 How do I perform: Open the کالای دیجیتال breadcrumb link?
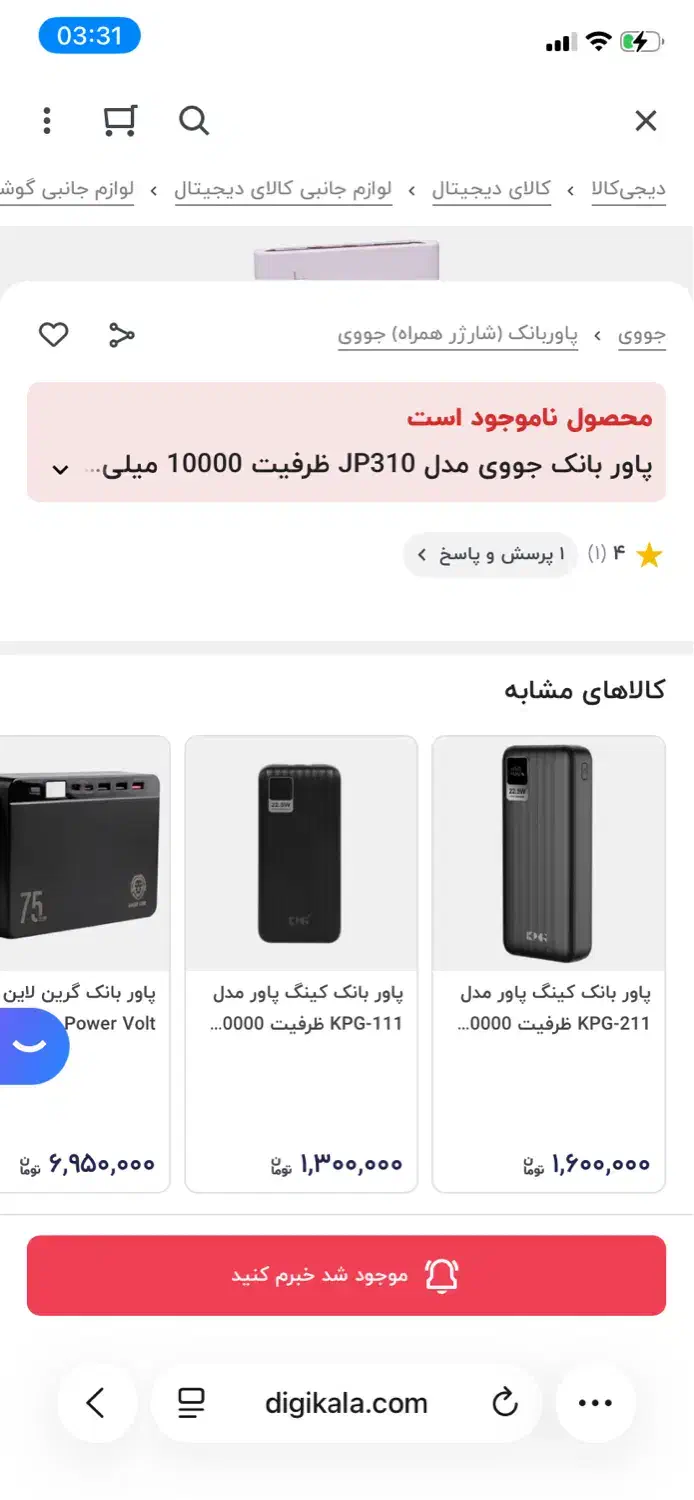(x=491, y=189)
